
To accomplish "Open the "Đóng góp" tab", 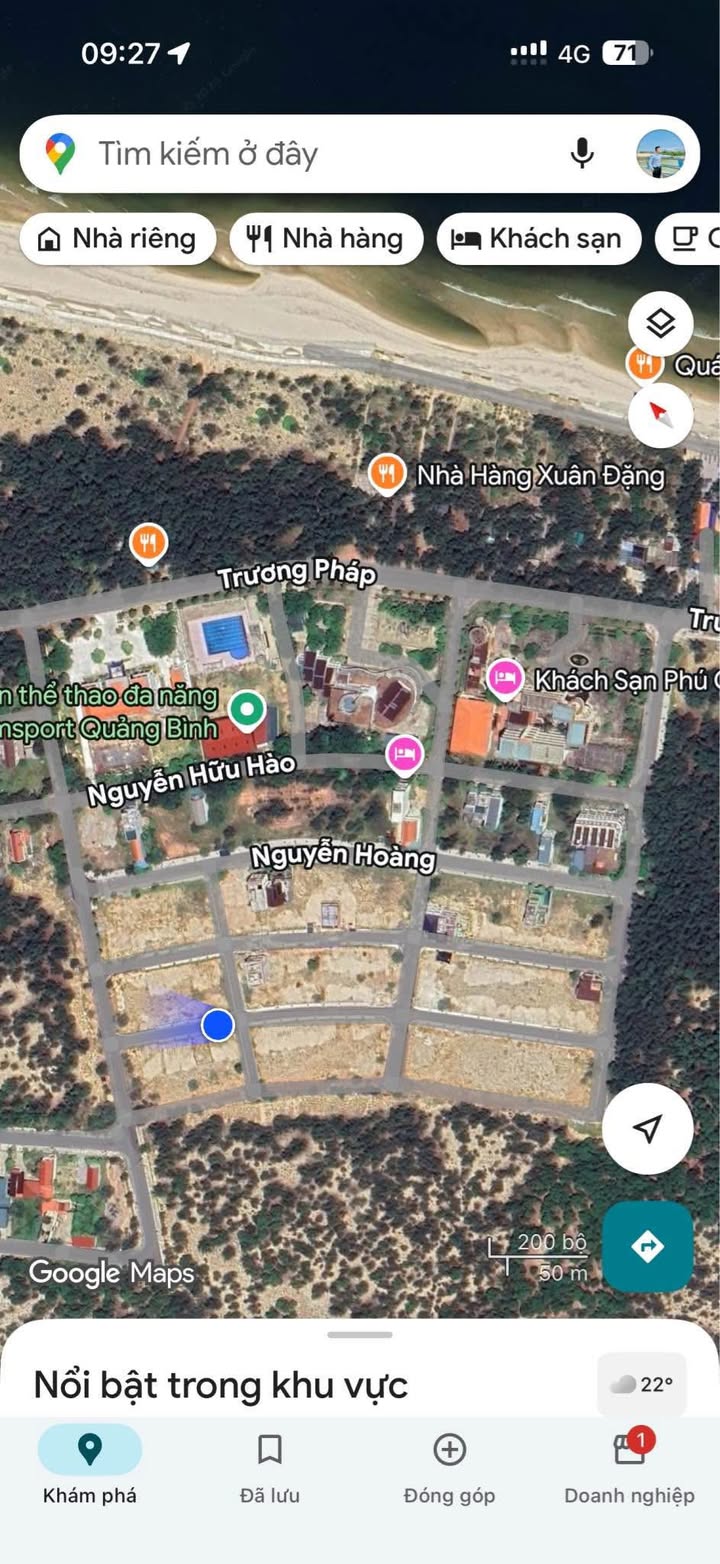I will 449,1465.
